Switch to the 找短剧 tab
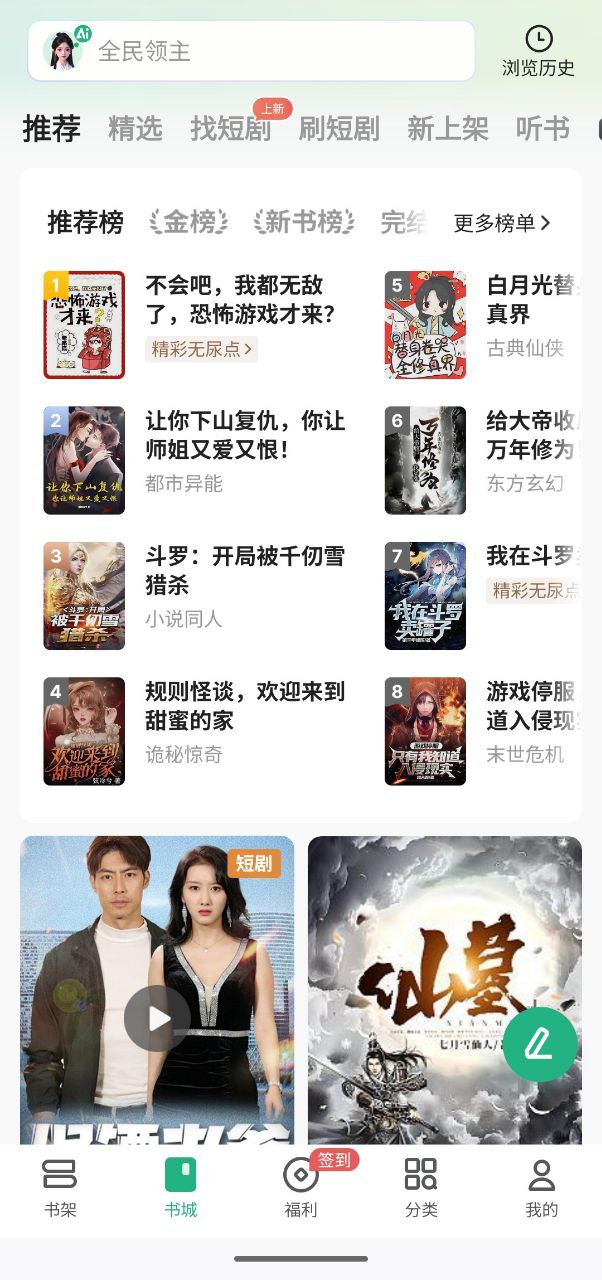 [x=231, y=129]
